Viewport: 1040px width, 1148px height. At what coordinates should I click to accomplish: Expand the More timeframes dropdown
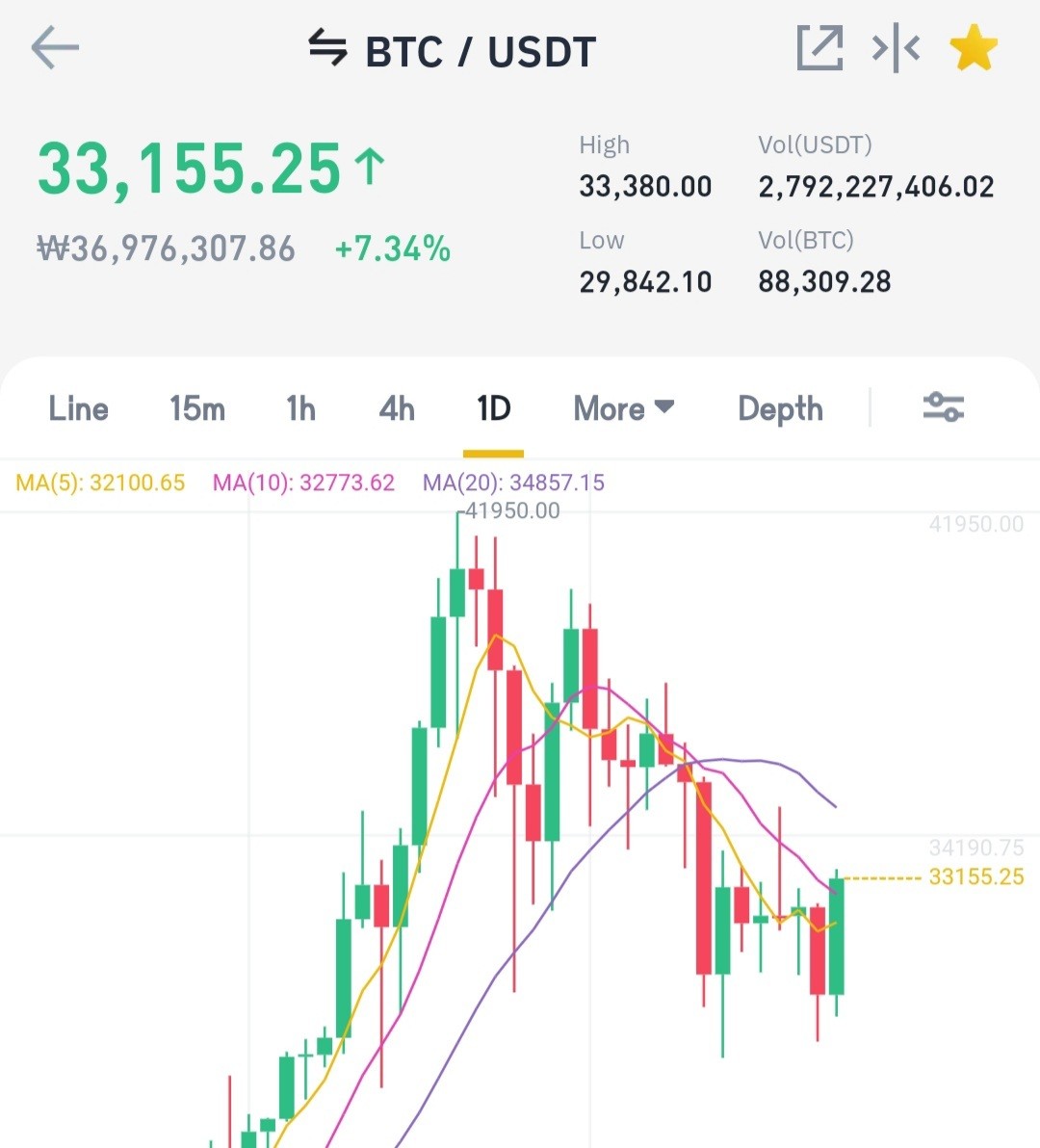point(623,409)
